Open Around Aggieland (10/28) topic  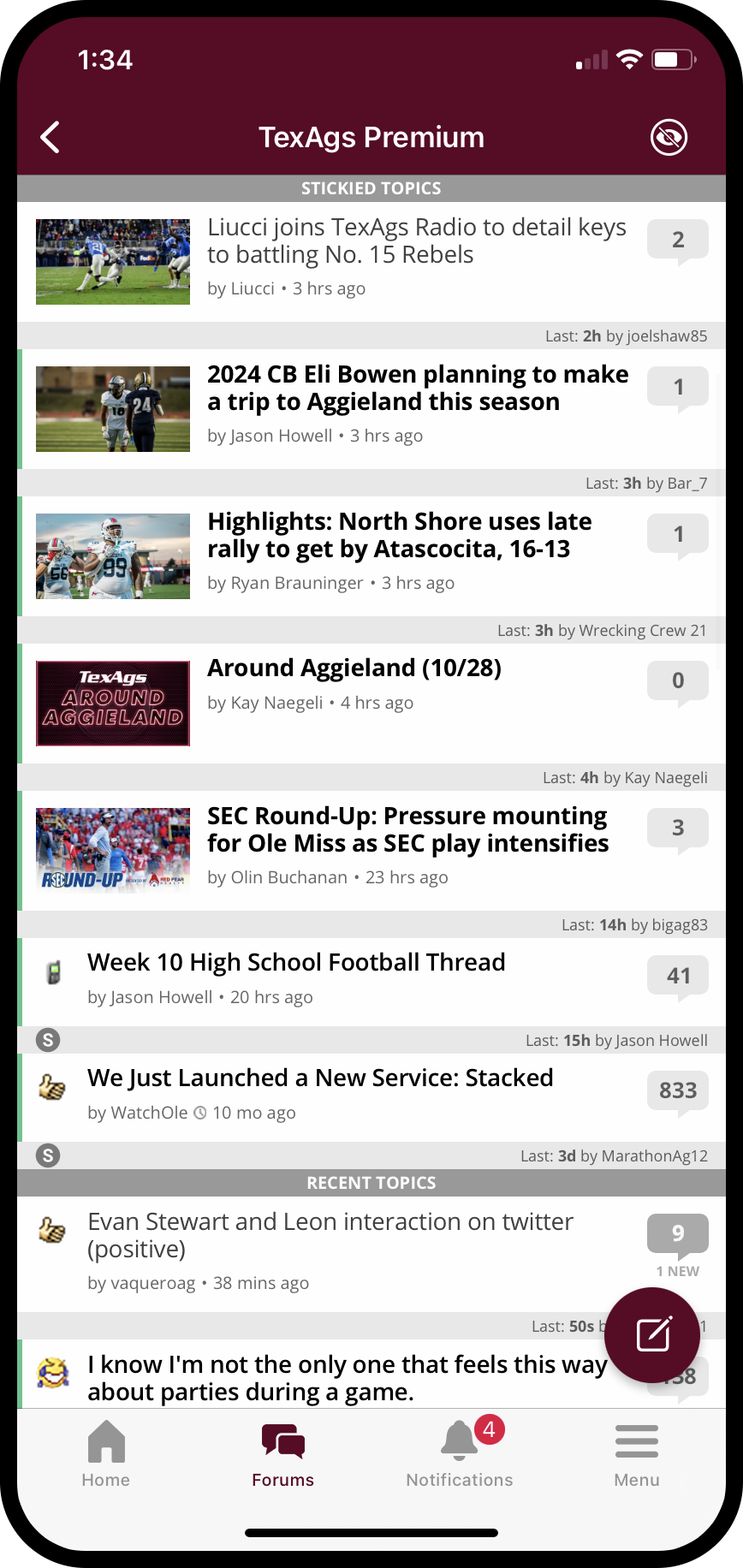(354, 668)
